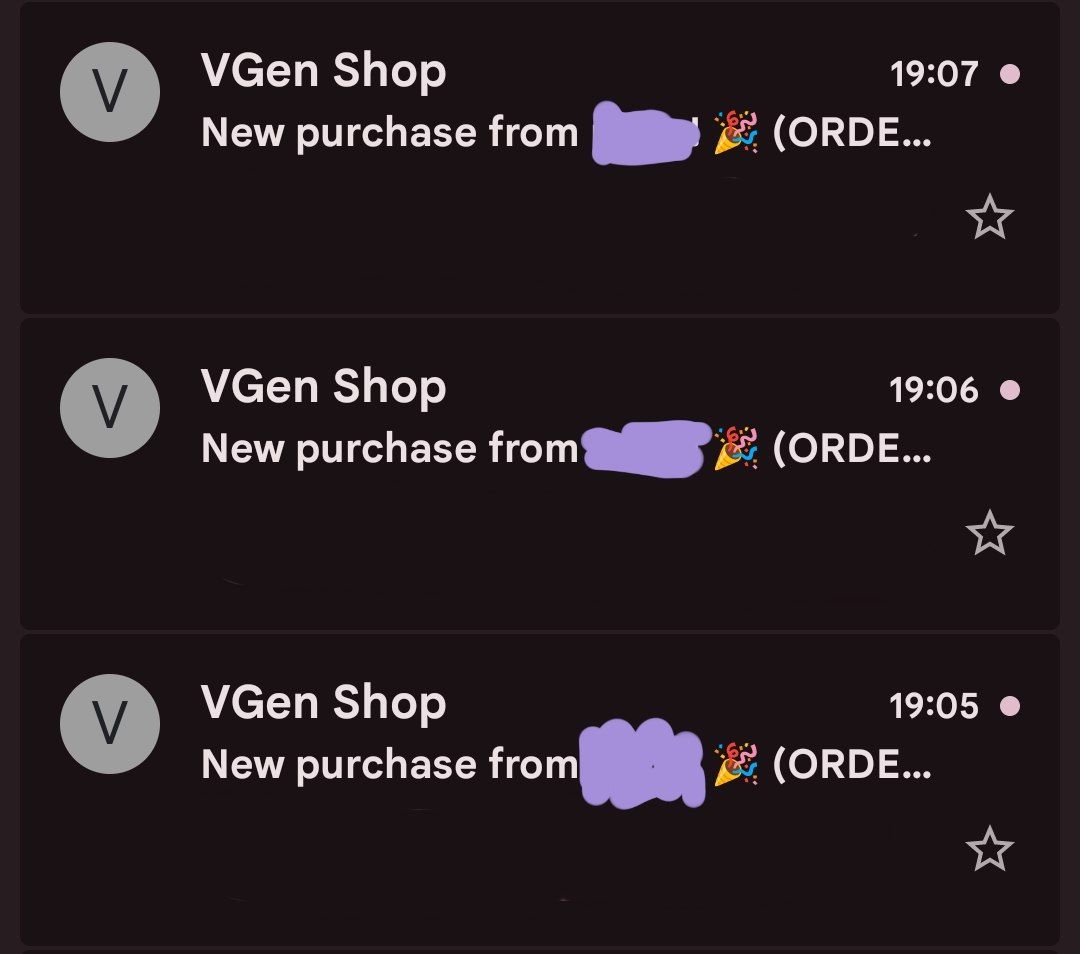Select the 19:07 email via its avatar
The height and width of the screenshot is (954, 1080).
click(110, 93)
